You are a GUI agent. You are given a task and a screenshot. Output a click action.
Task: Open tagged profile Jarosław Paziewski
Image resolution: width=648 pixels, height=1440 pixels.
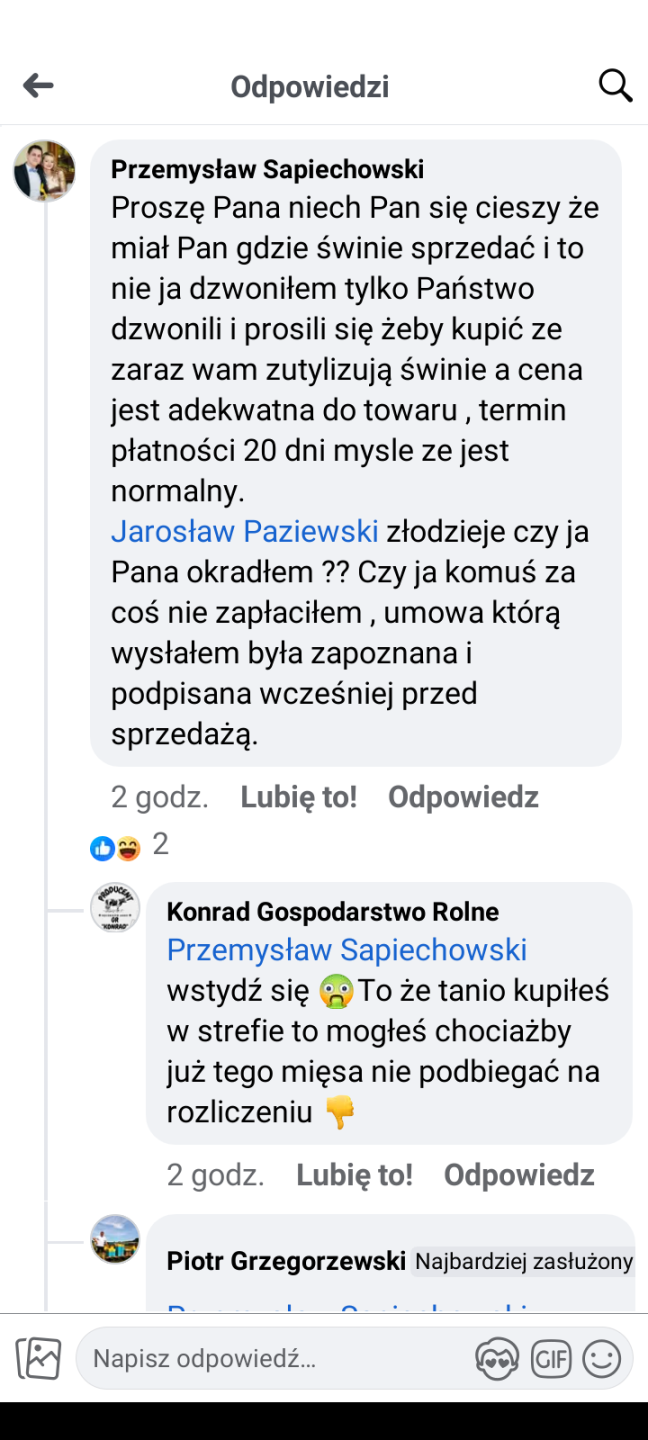pyautogui.click(x=245, y=531)
